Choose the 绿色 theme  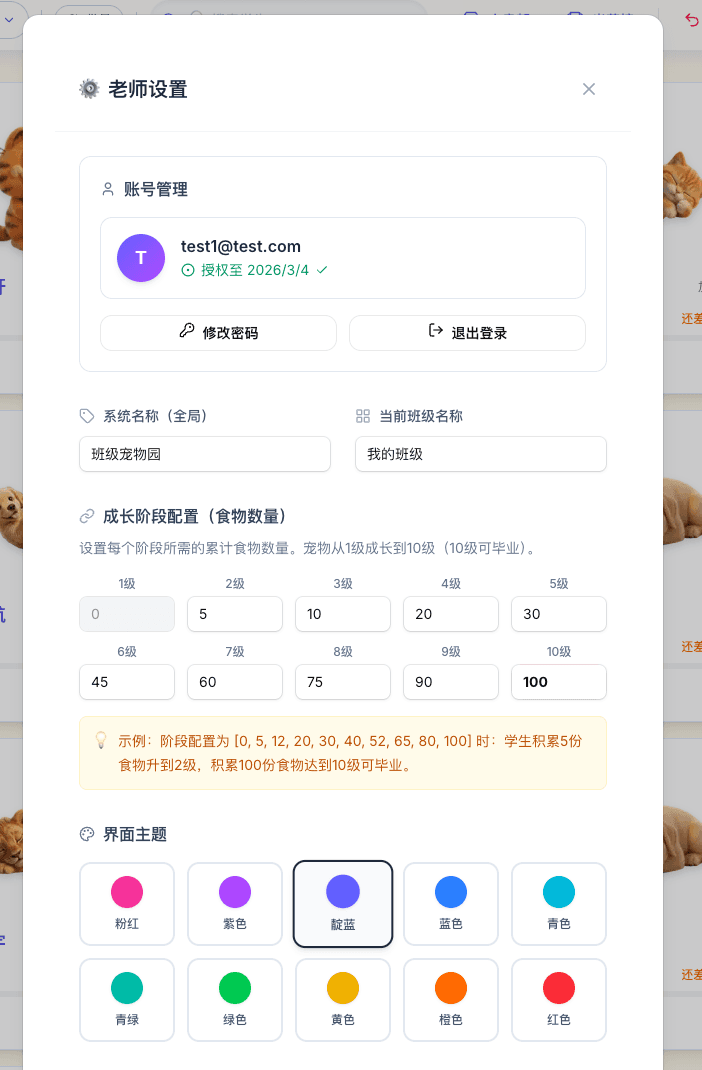(235, 999)
